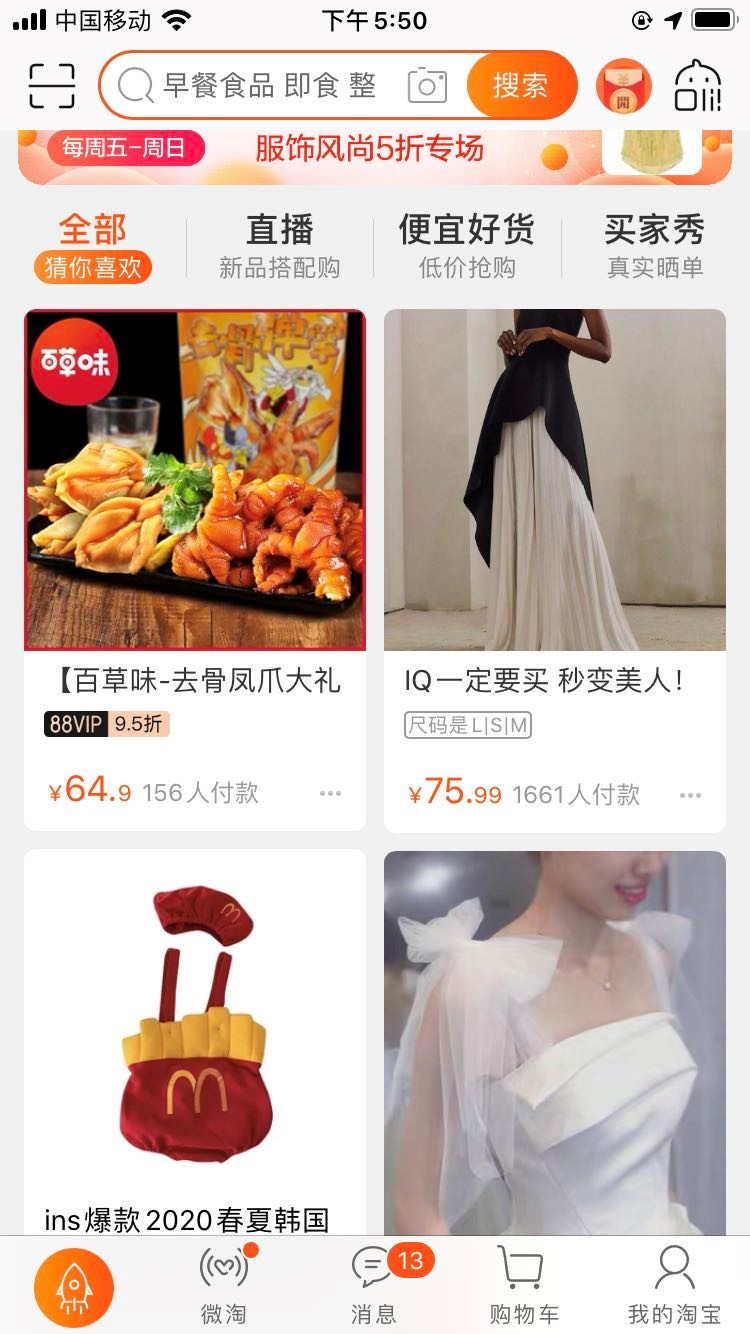Select the 全部 猜你喜欢 tab
The width and height of the screenshot is (750, 1334).
(x=93, y=246)
